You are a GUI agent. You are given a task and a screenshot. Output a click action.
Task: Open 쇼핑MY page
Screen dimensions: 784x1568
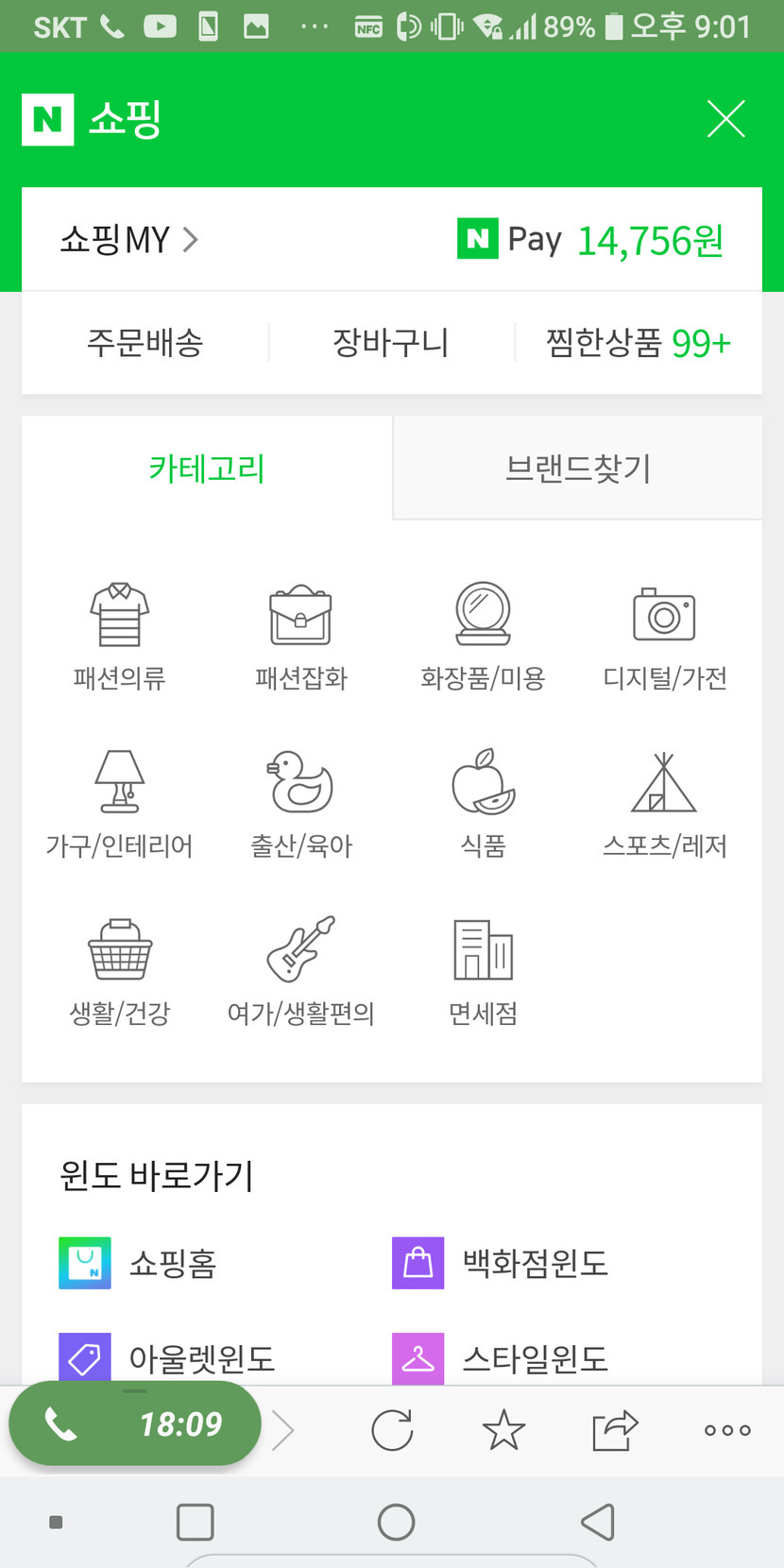coord(129,240)
